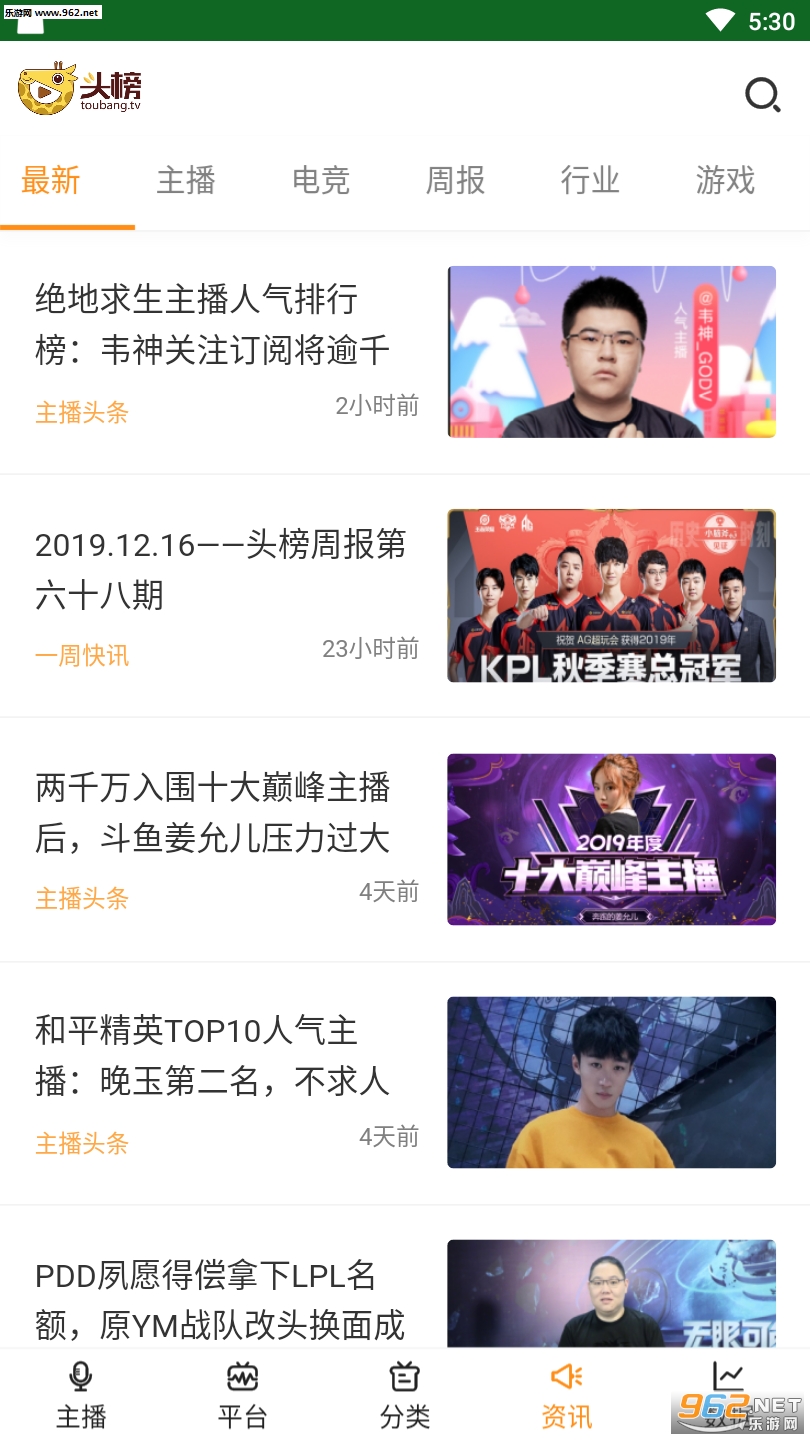Select 资讯 in the bottom navigation

click(x=567, y=1395)
